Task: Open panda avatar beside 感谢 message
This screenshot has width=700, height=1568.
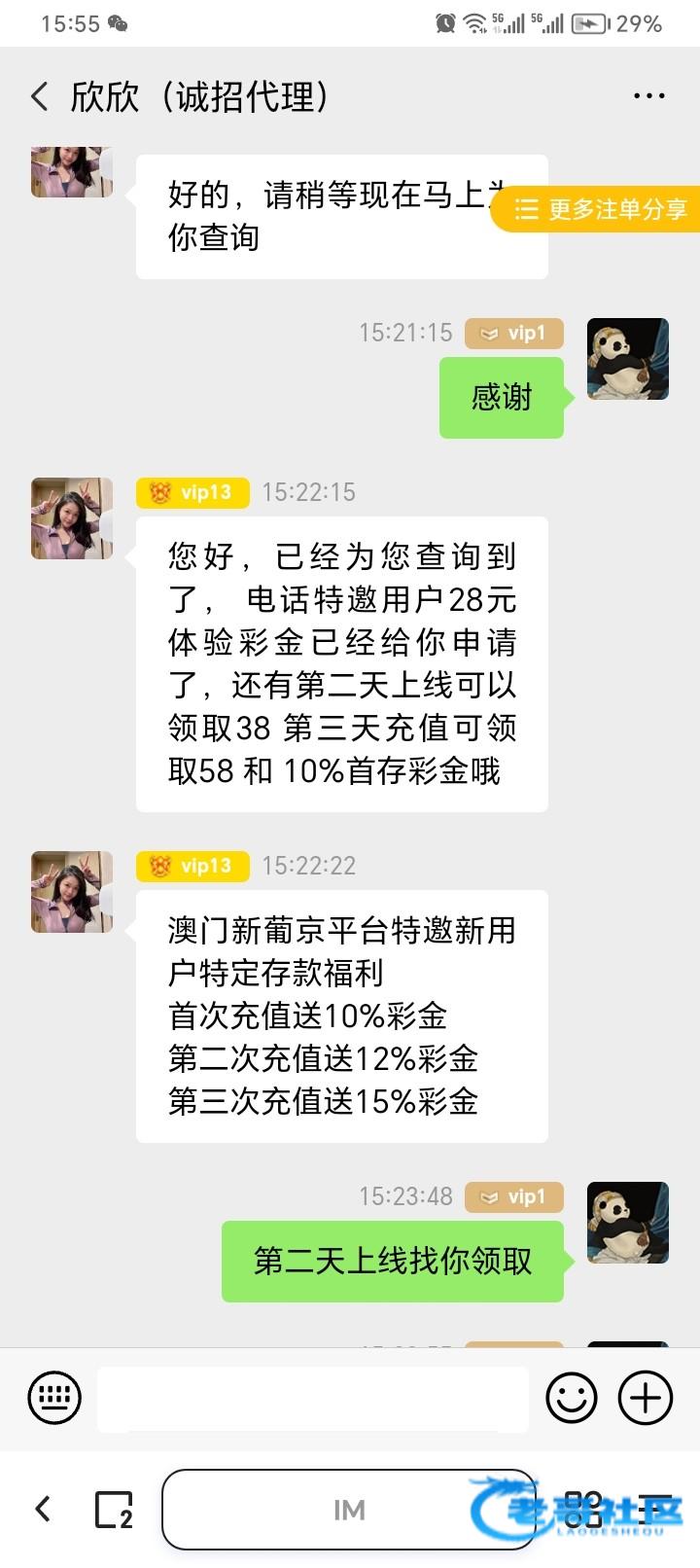Action: tap(628, 359)
